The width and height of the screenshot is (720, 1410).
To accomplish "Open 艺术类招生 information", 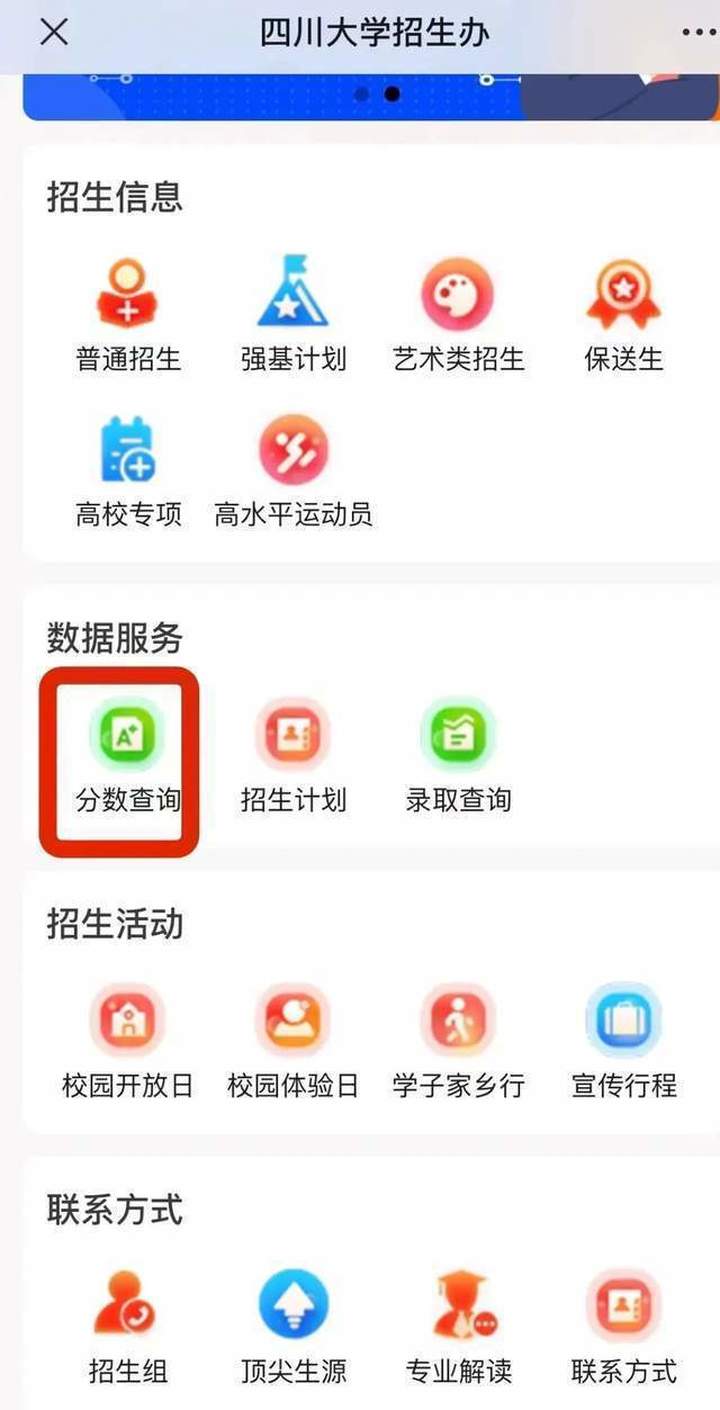I will click(458, 312).
